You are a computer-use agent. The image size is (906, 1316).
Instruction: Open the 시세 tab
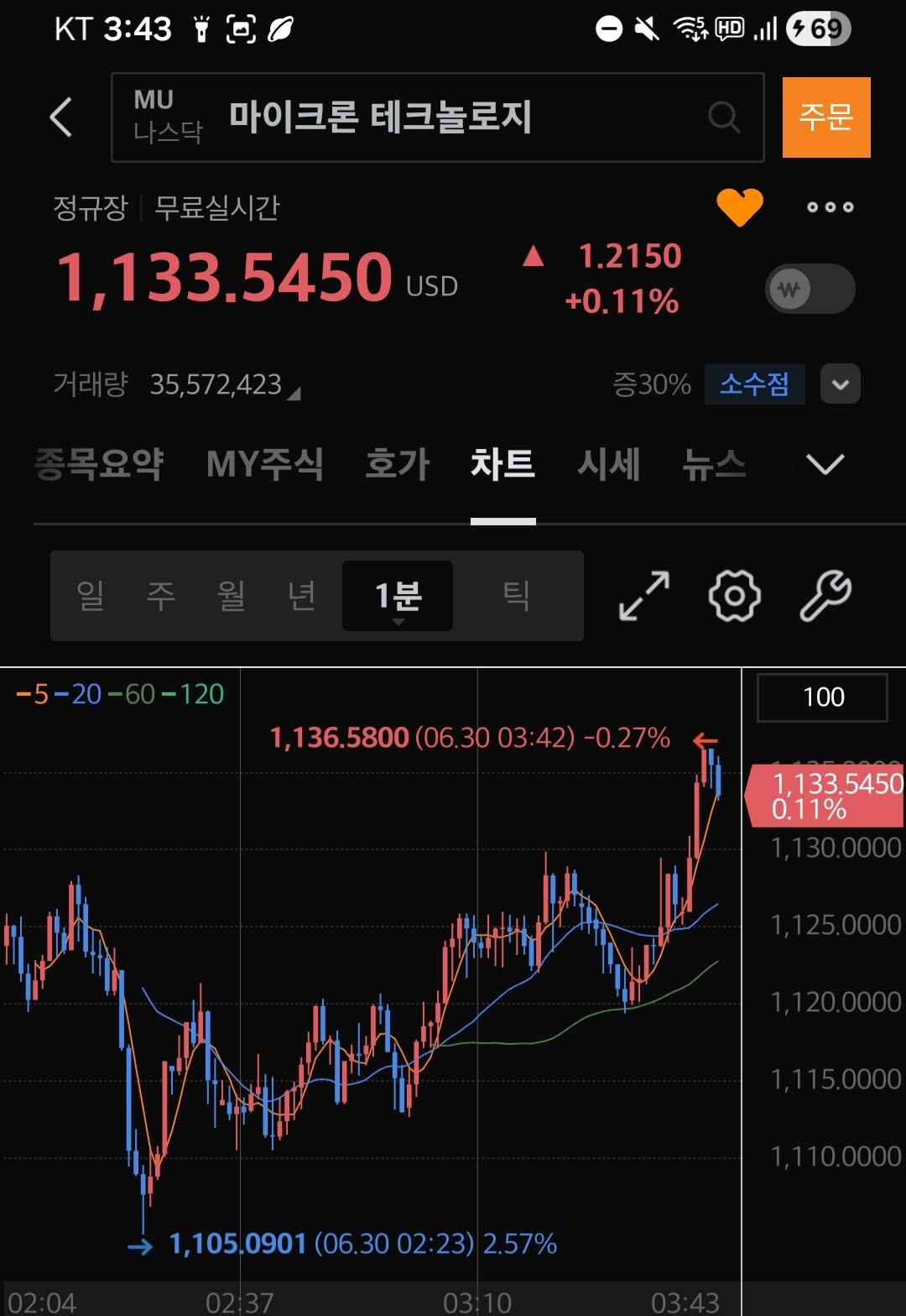609,463
